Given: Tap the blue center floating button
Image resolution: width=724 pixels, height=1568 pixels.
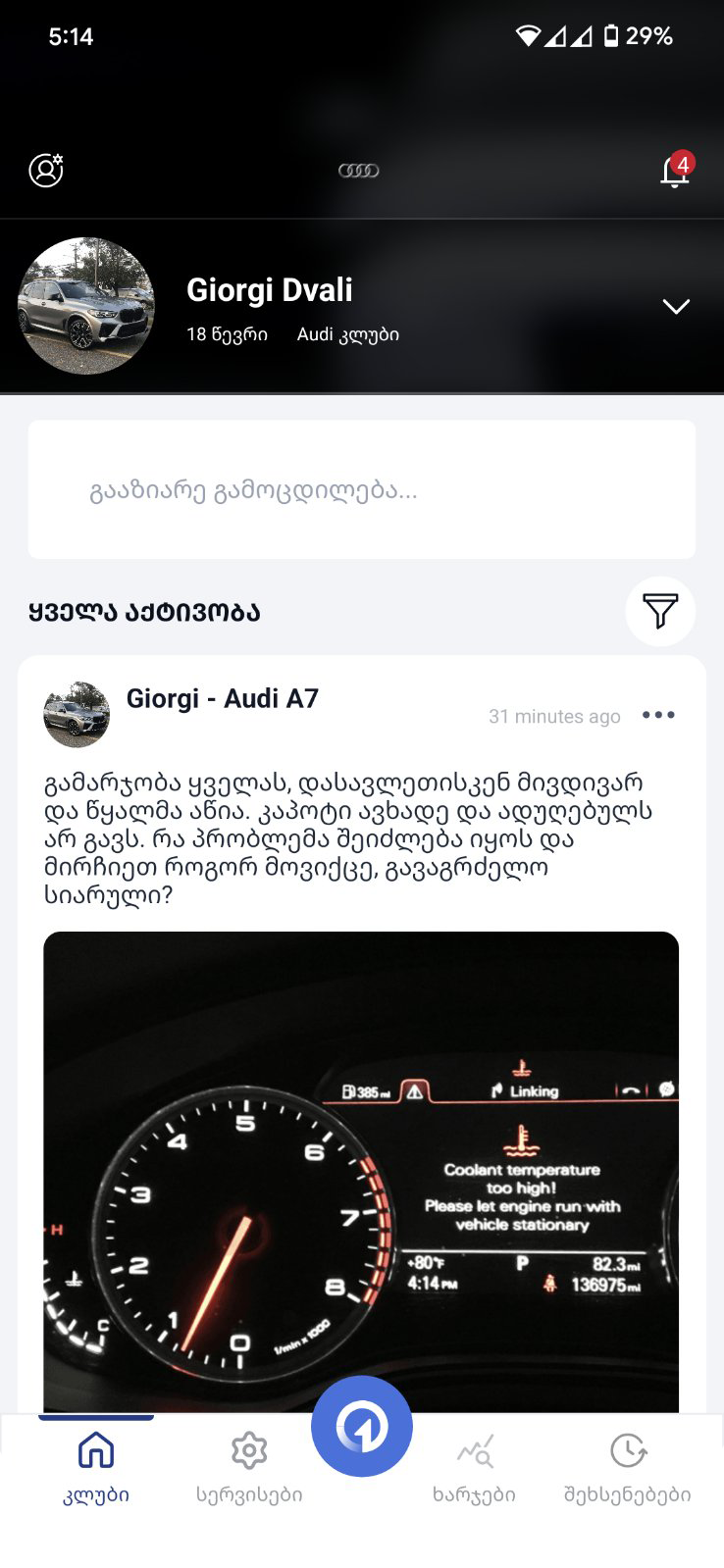Looking at the screenshot, I should (362, 1427).
